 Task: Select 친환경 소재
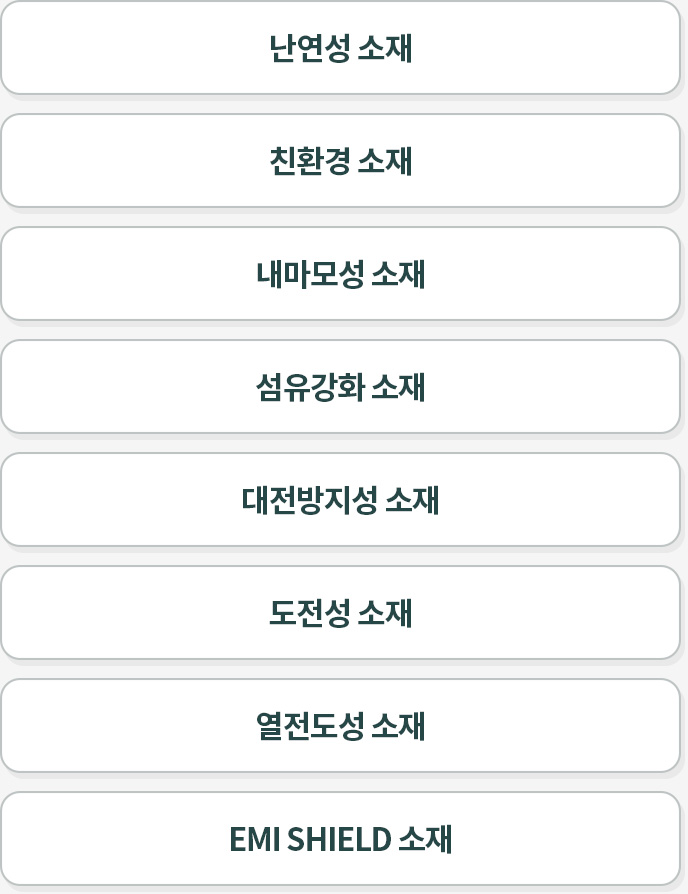click(341, 161)
